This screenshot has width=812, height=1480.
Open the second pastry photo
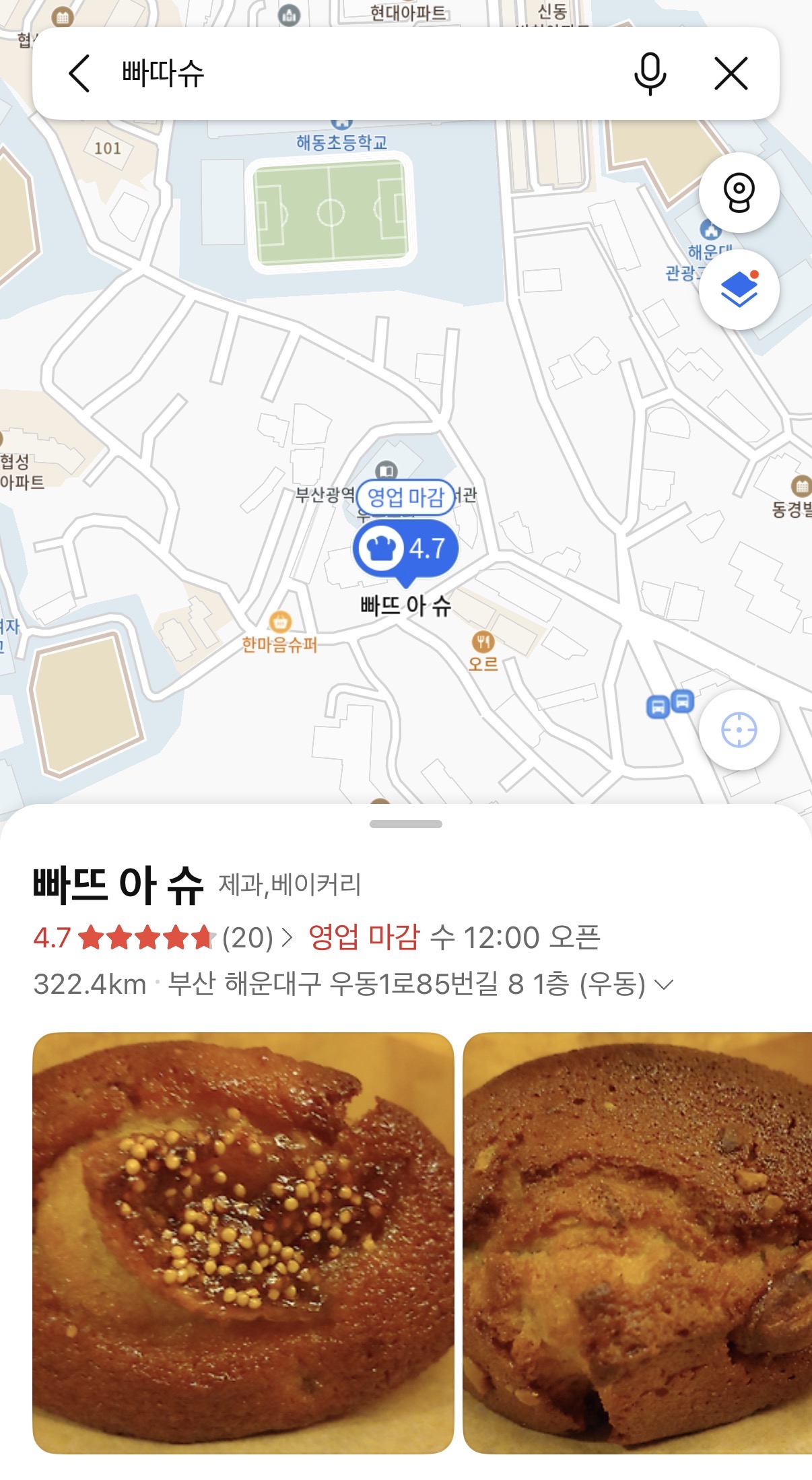637,1243
